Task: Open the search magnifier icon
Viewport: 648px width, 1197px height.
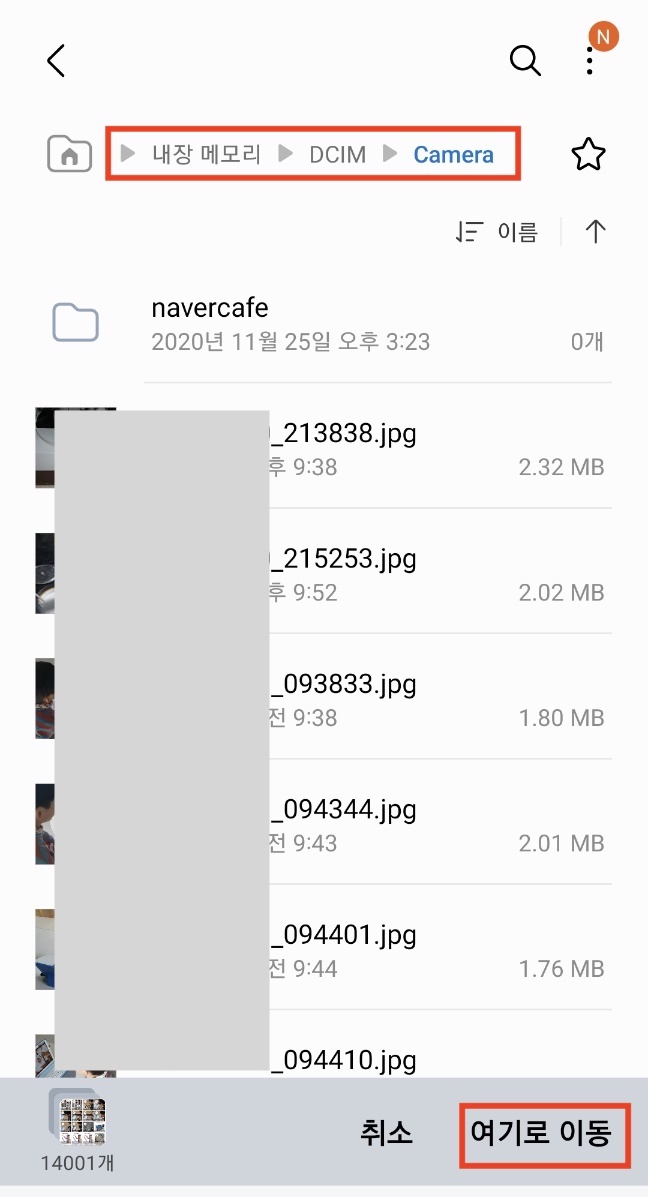Action: [x=525, y=60]
